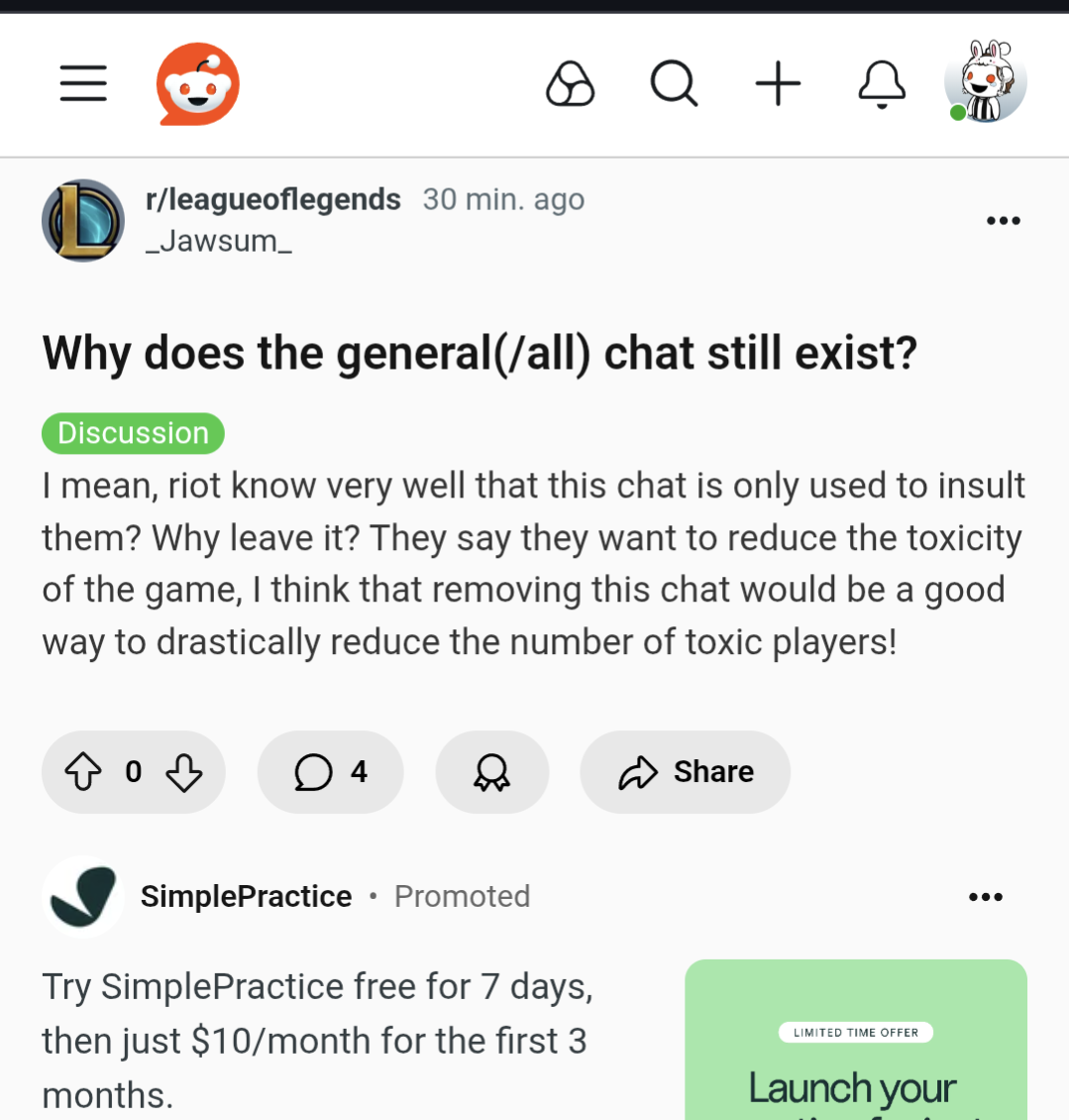This screenshot has width=1069, height=1120.
Task: Go to the Reddit home logo
Action: tap(197, 84)
